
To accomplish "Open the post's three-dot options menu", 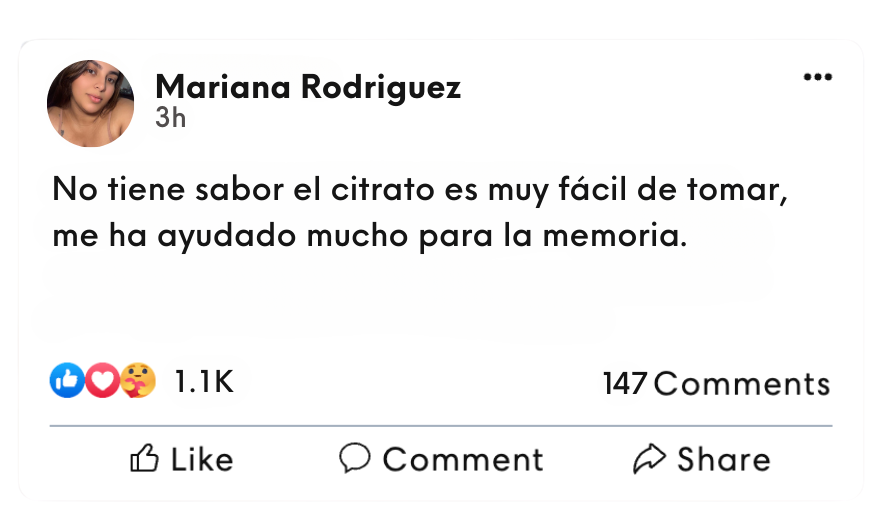I will coord(817,78).
